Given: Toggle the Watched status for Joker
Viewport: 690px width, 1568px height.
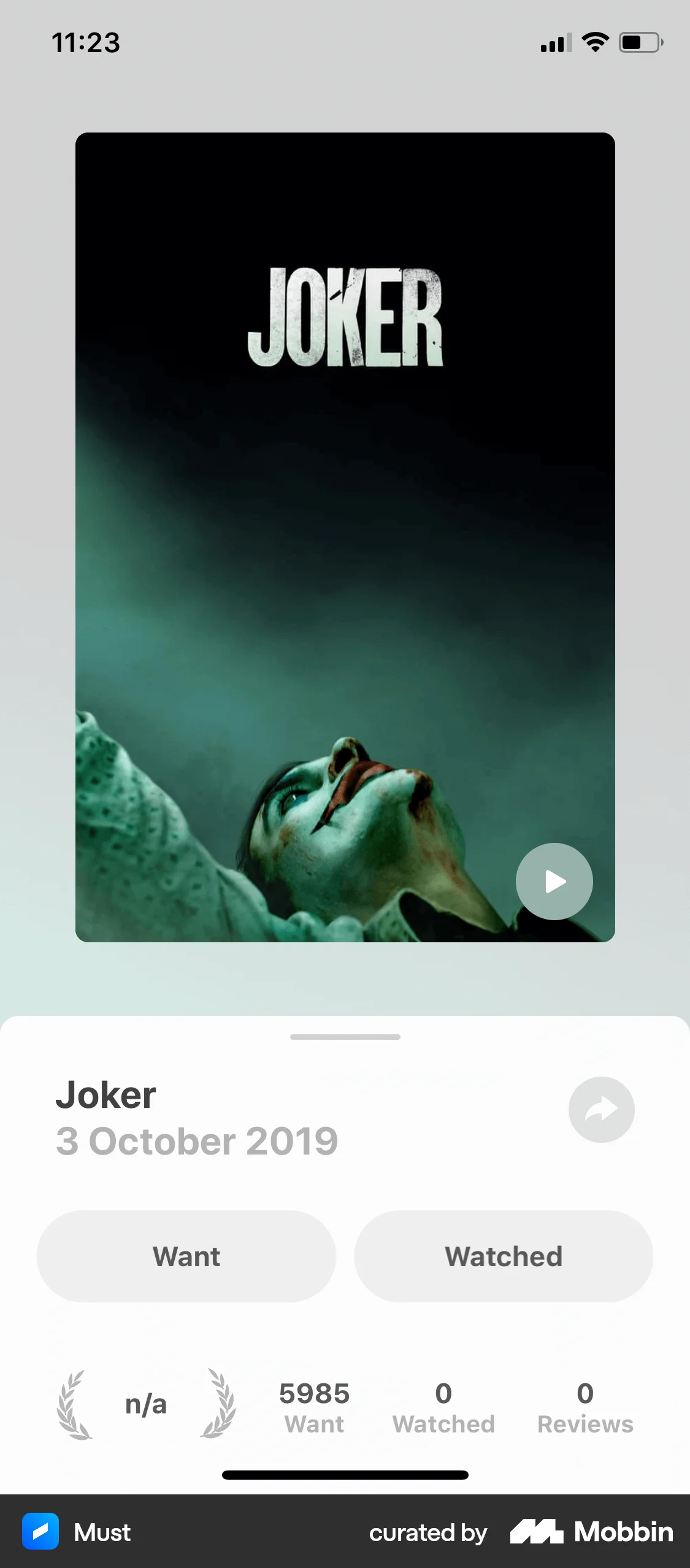Looking at the screenshot, I should [502, 1255].
